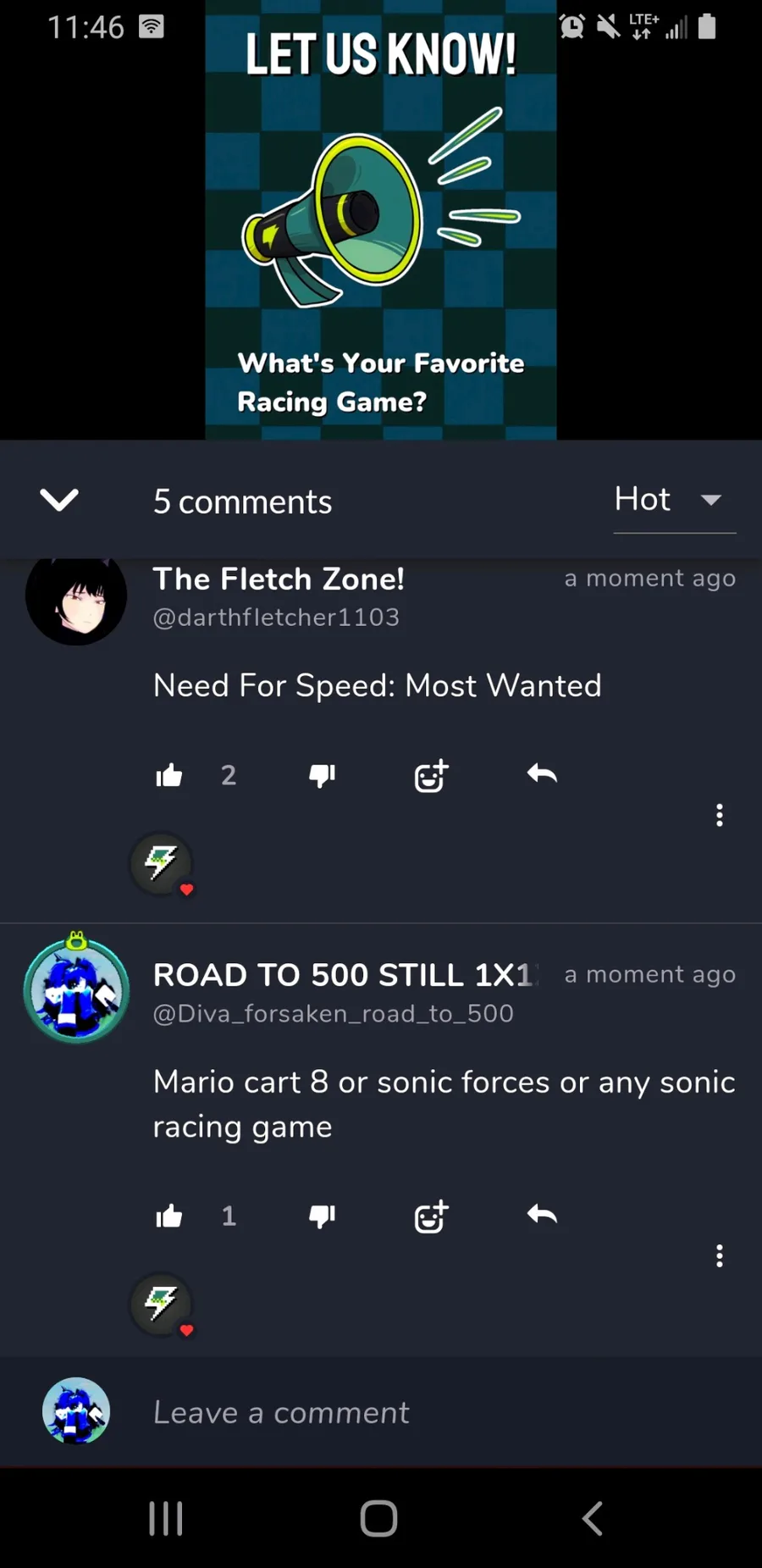Screen dimensions: 762x1568
Task: Reply to The Fletch Zone!'s comment
Action: [x=542, y=773]
